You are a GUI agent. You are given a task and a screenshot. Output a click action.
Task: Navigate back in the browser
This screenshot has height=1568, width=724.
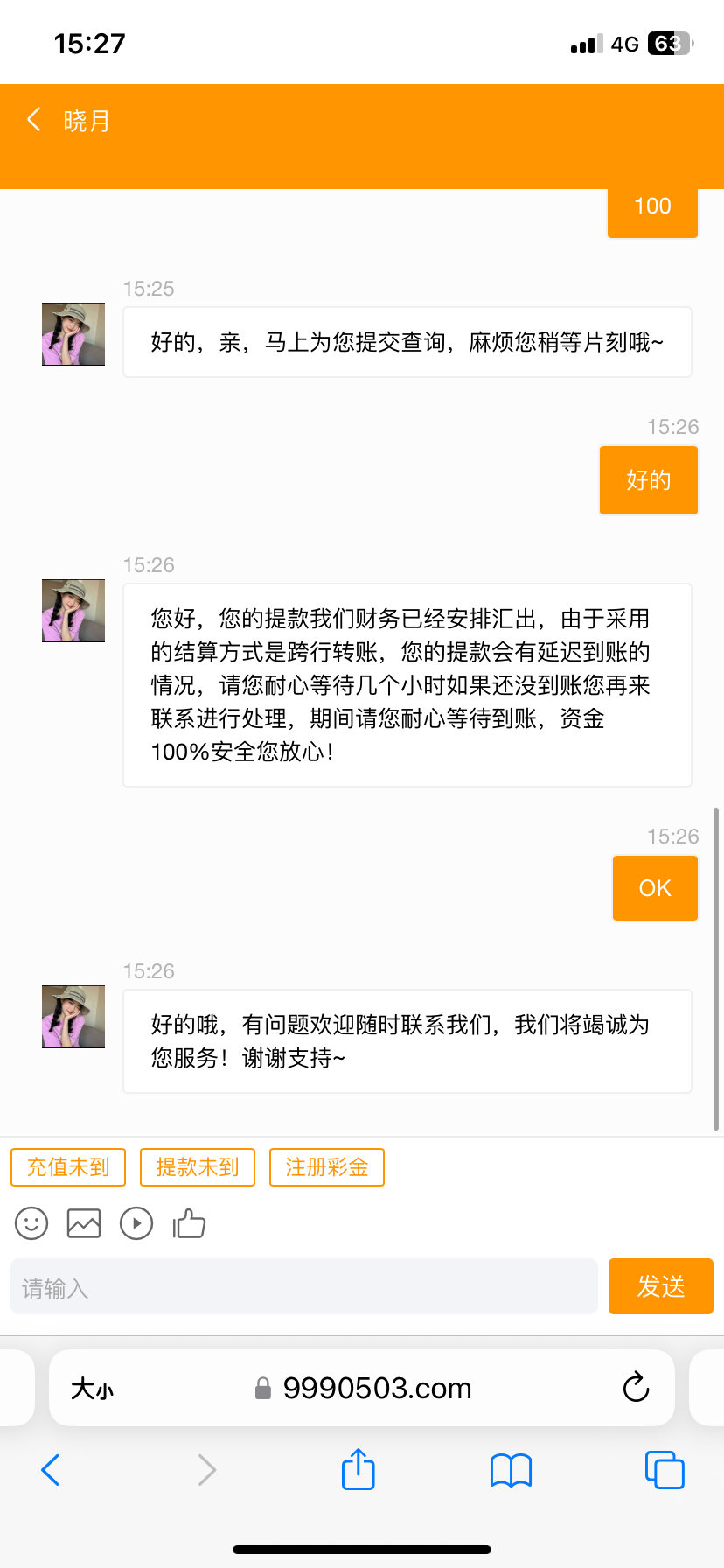(x=51, y=1470)
